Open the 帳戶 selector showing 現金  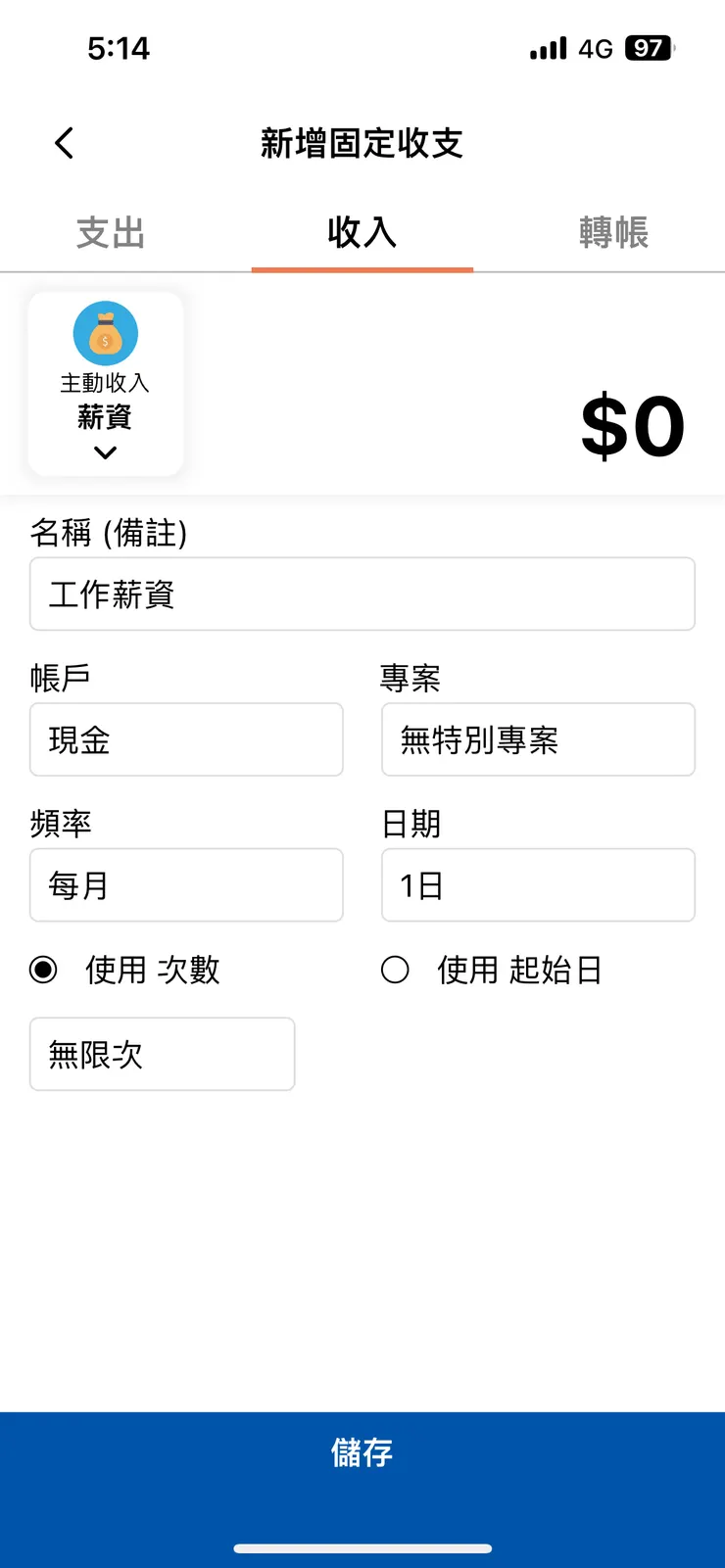point(186,739)
